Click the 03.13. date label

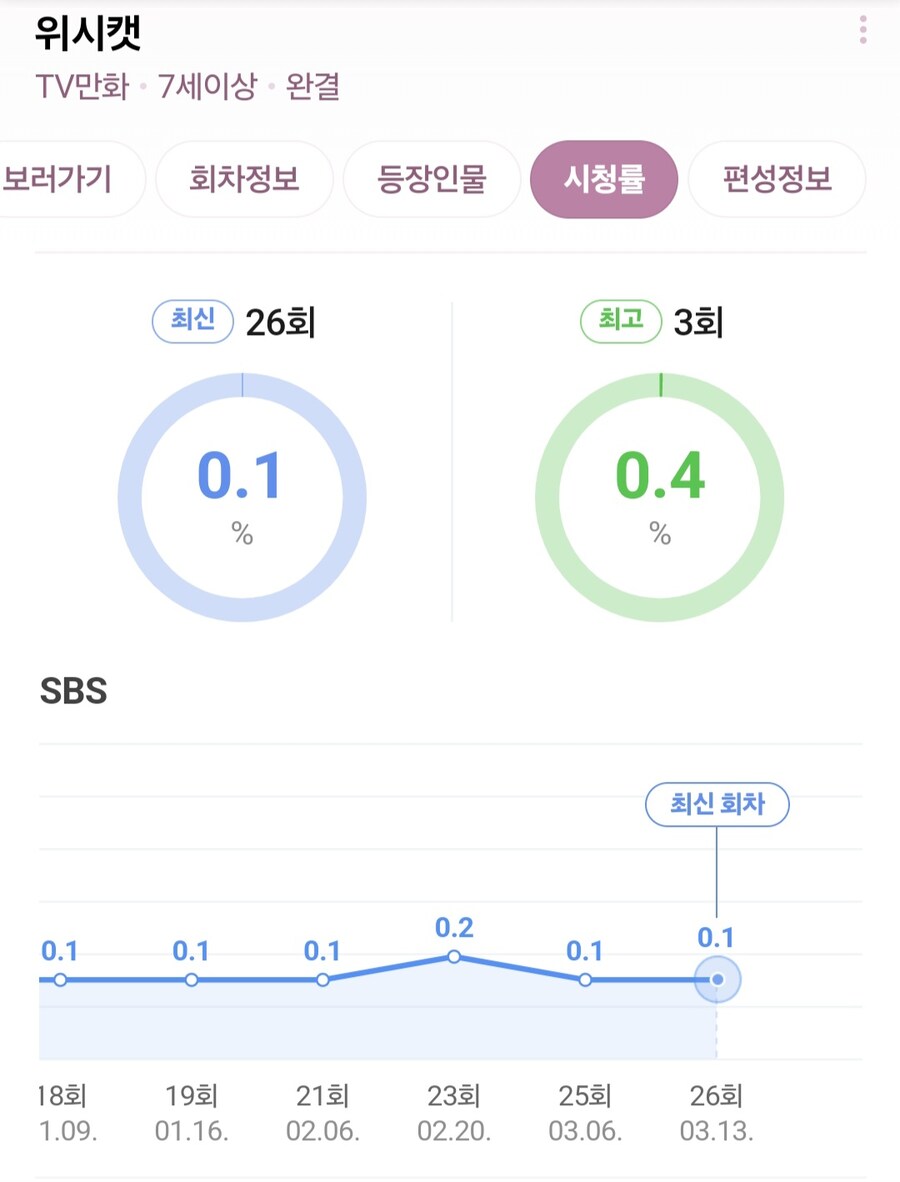718,1132
